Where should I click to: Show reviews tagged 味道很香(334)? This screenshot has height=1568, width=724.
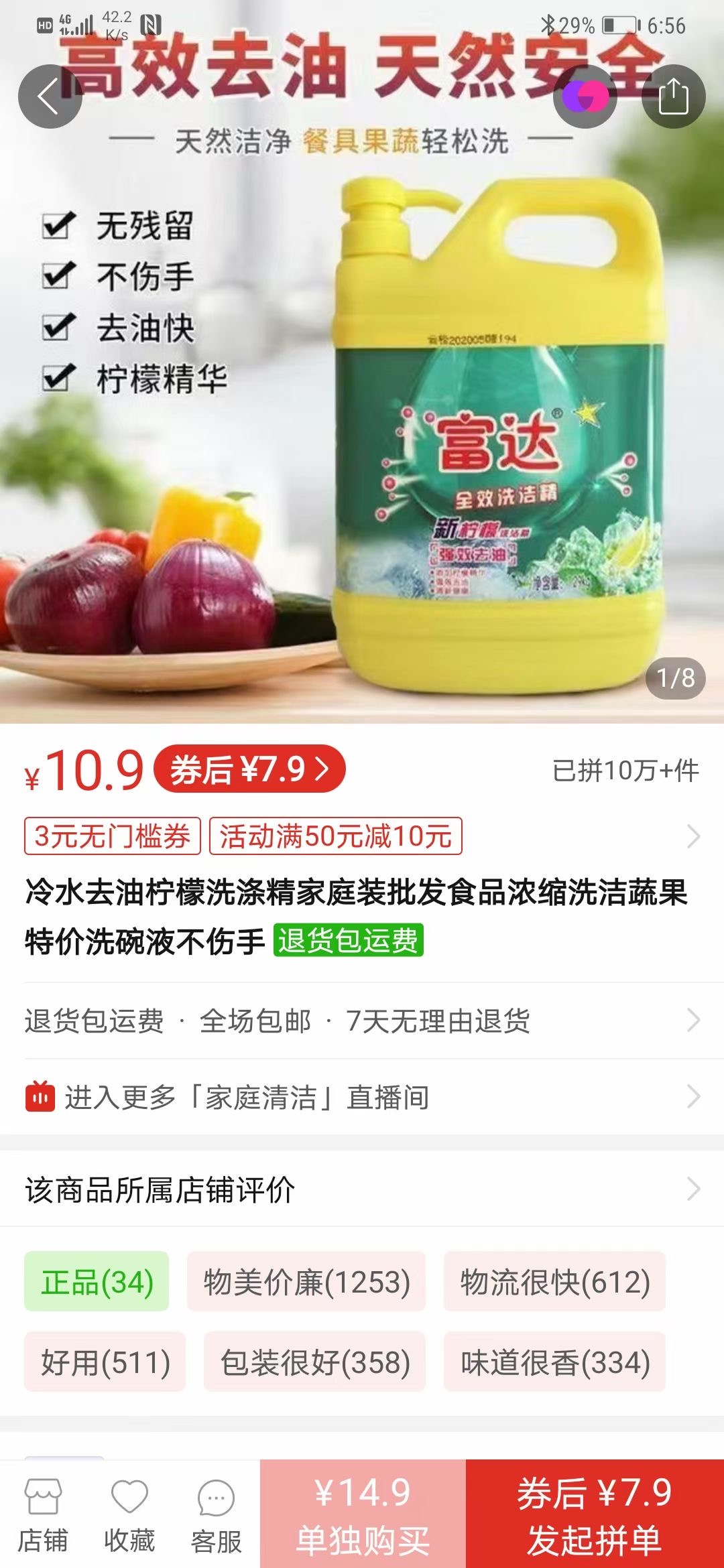pyautogui.click(x=554, y=1362)
